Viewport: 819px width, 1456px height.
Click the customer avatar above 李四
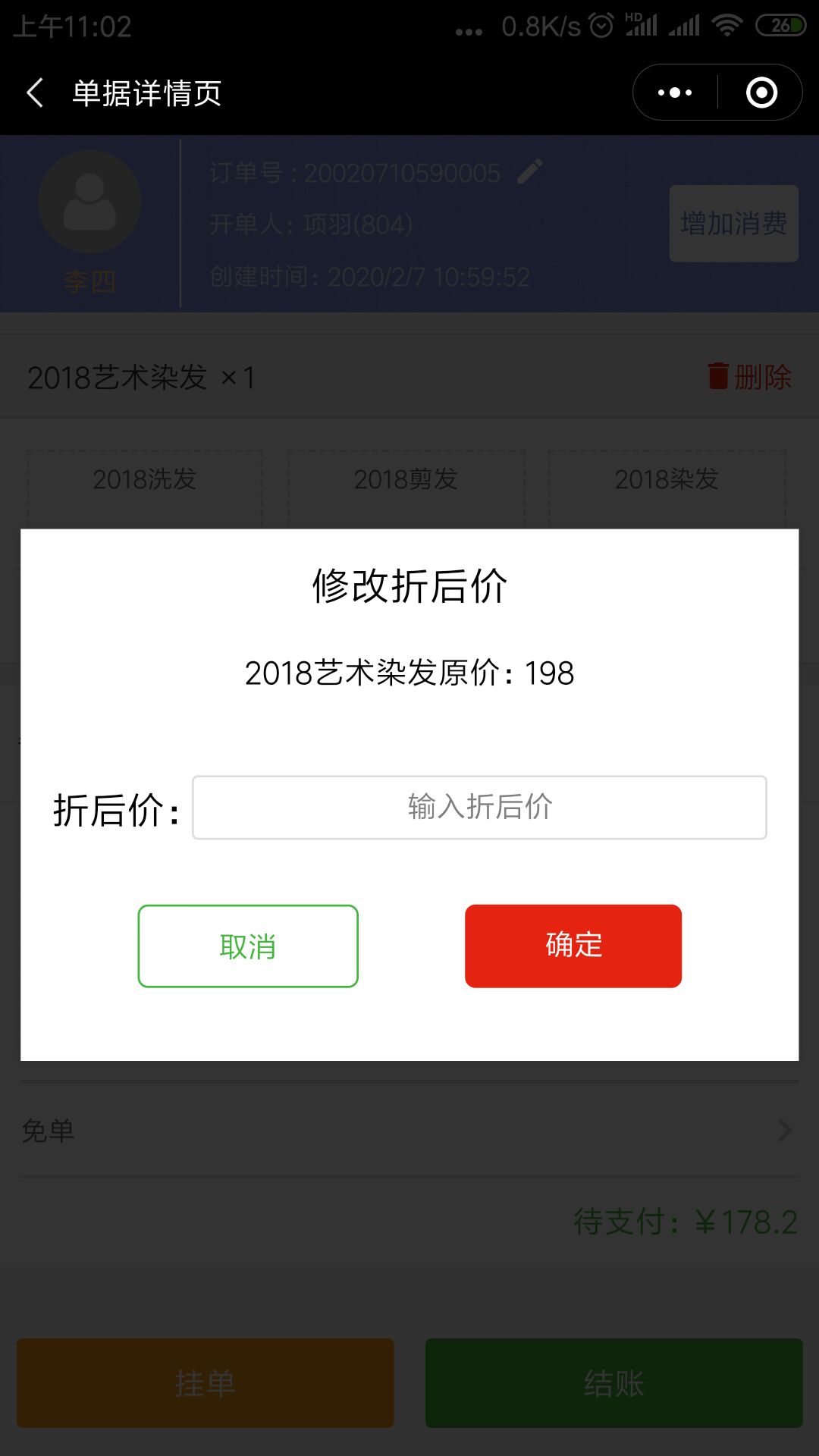[x=89, y=201]
